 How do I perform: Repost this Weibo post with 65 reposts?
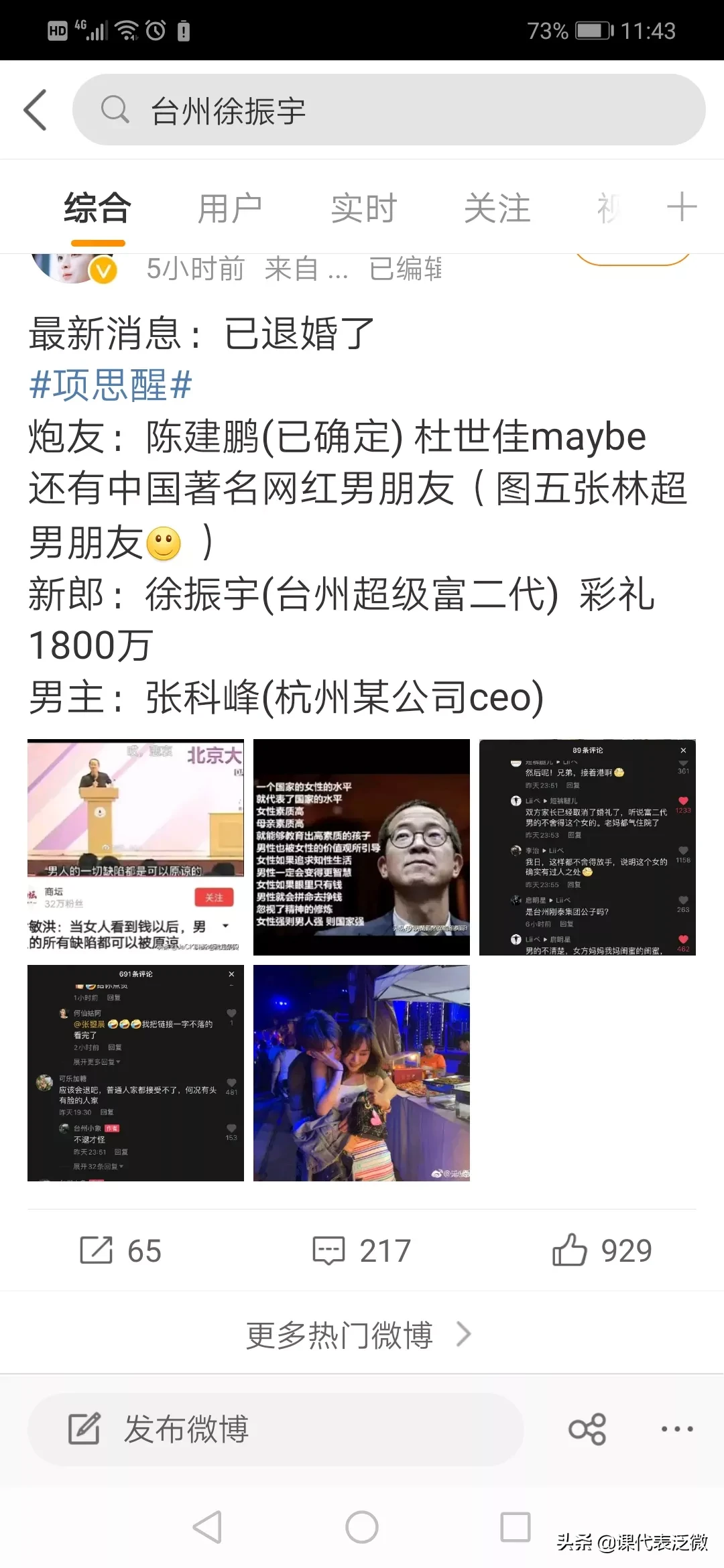click(x=121, y=1250)
